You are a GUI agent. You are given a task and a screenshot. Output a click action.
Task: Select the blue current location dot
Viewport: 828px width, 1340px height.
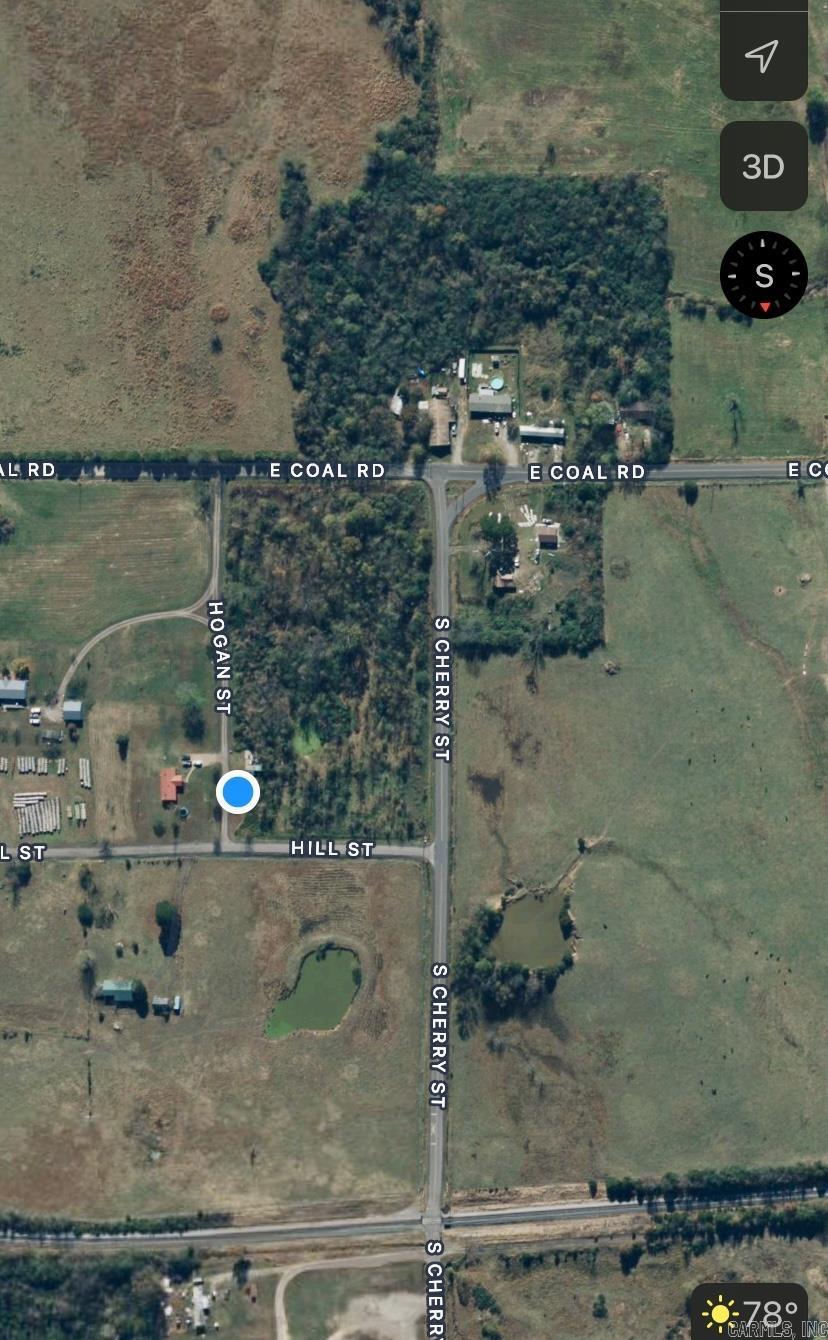point(238,792)
